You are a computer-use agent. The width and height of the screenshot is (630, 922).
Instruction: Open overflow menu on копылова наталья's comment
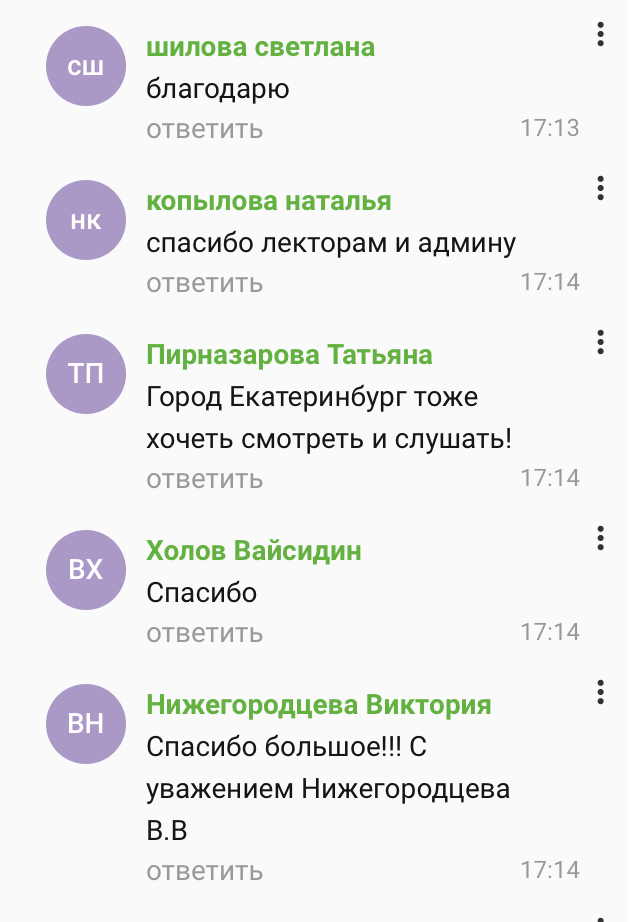pyautogui.click(x=600, y=188)
